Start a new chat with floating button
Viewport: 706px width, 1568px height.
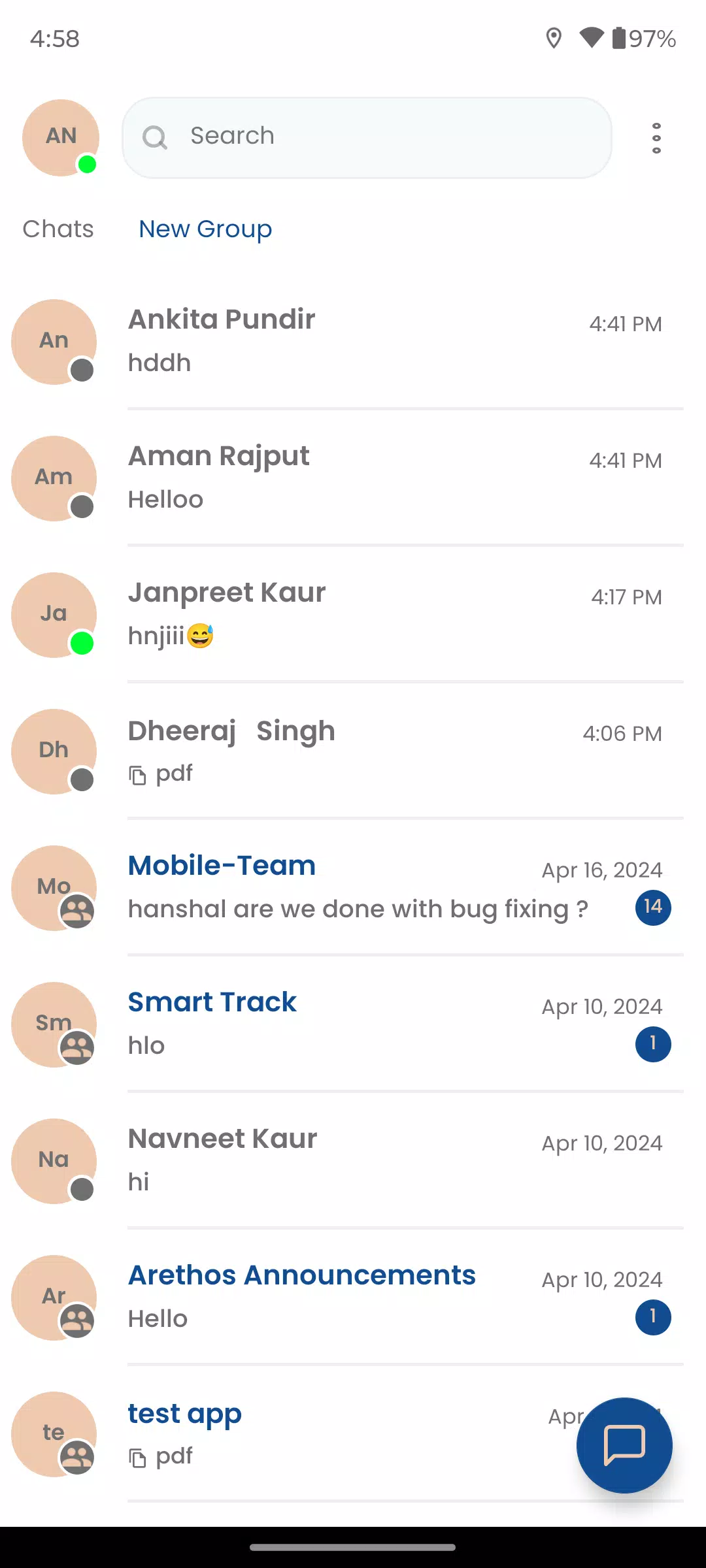(x=624, y=1445)
